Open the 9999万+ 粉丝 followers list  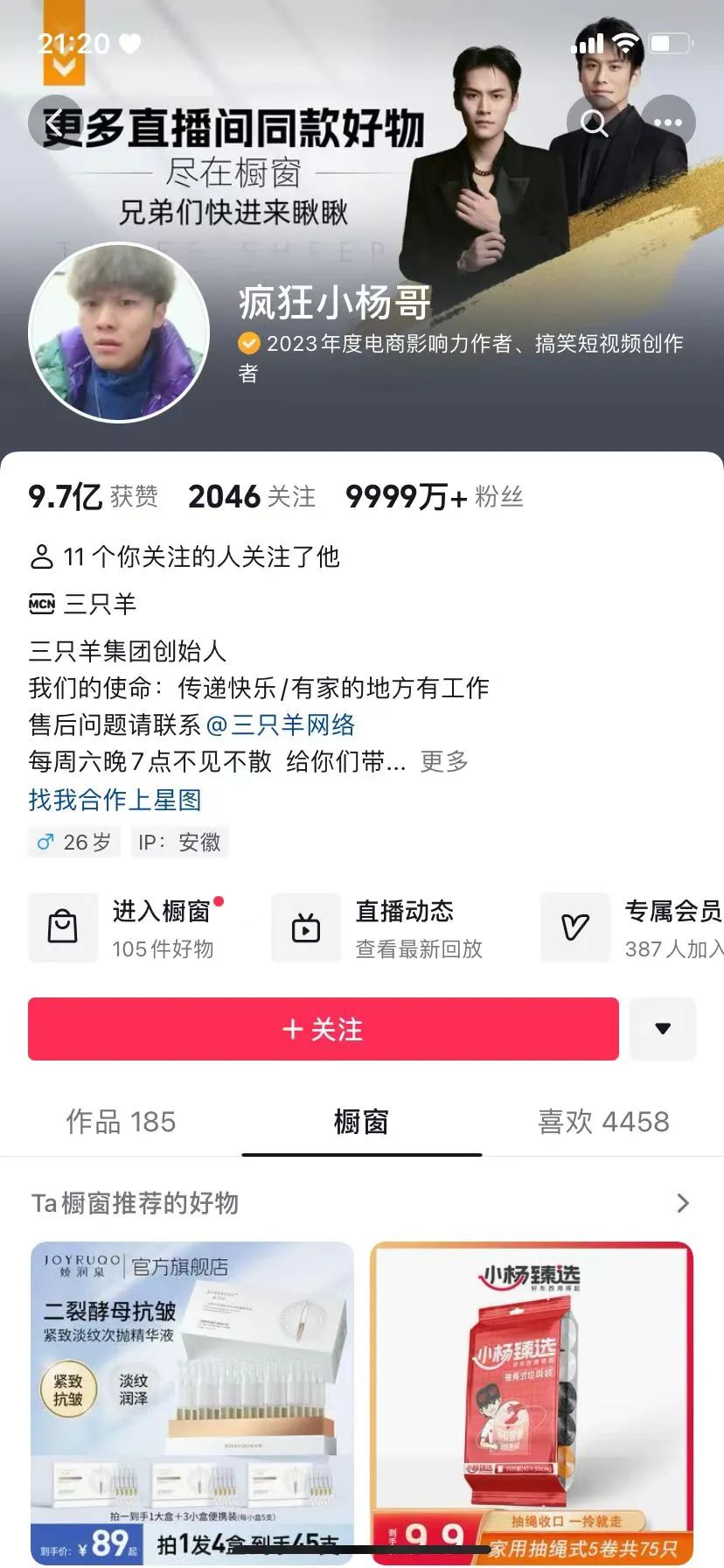[x=434, y=497]
